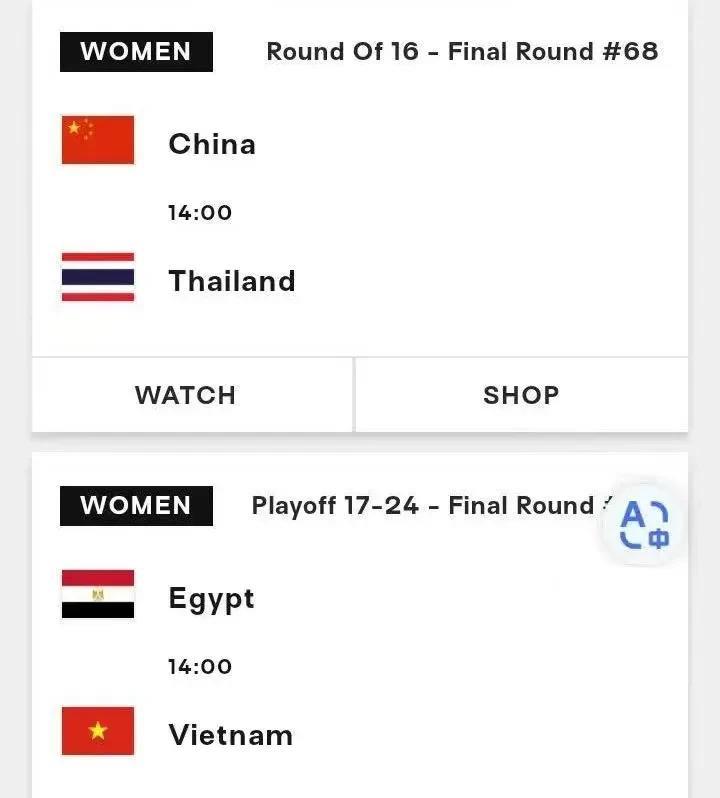Open SHOP under the China vs Thailand match
720x798 pixels.
coord(521,395)
